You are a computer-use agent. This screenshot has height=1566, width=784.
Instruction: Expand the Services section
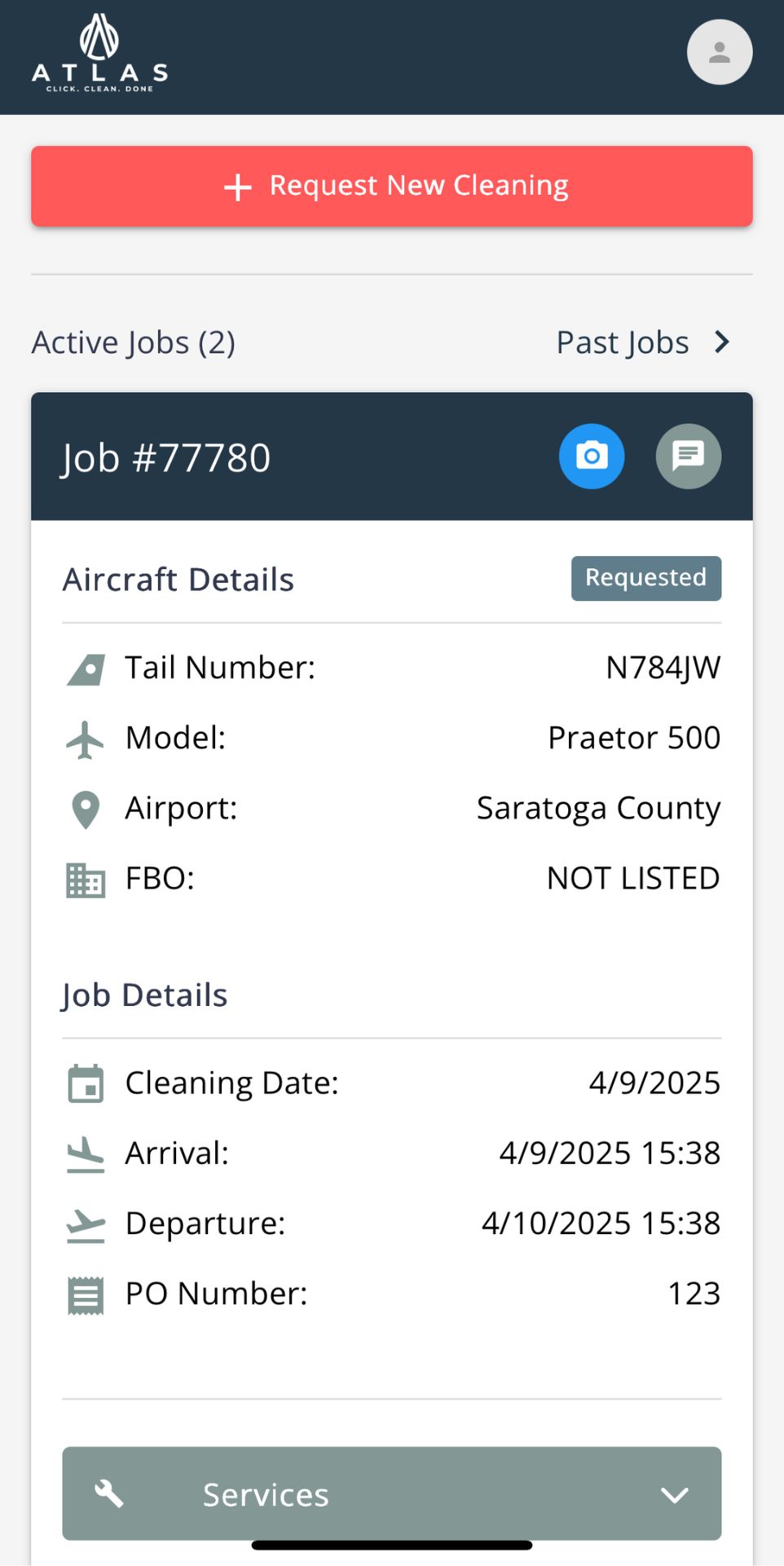392,1493
